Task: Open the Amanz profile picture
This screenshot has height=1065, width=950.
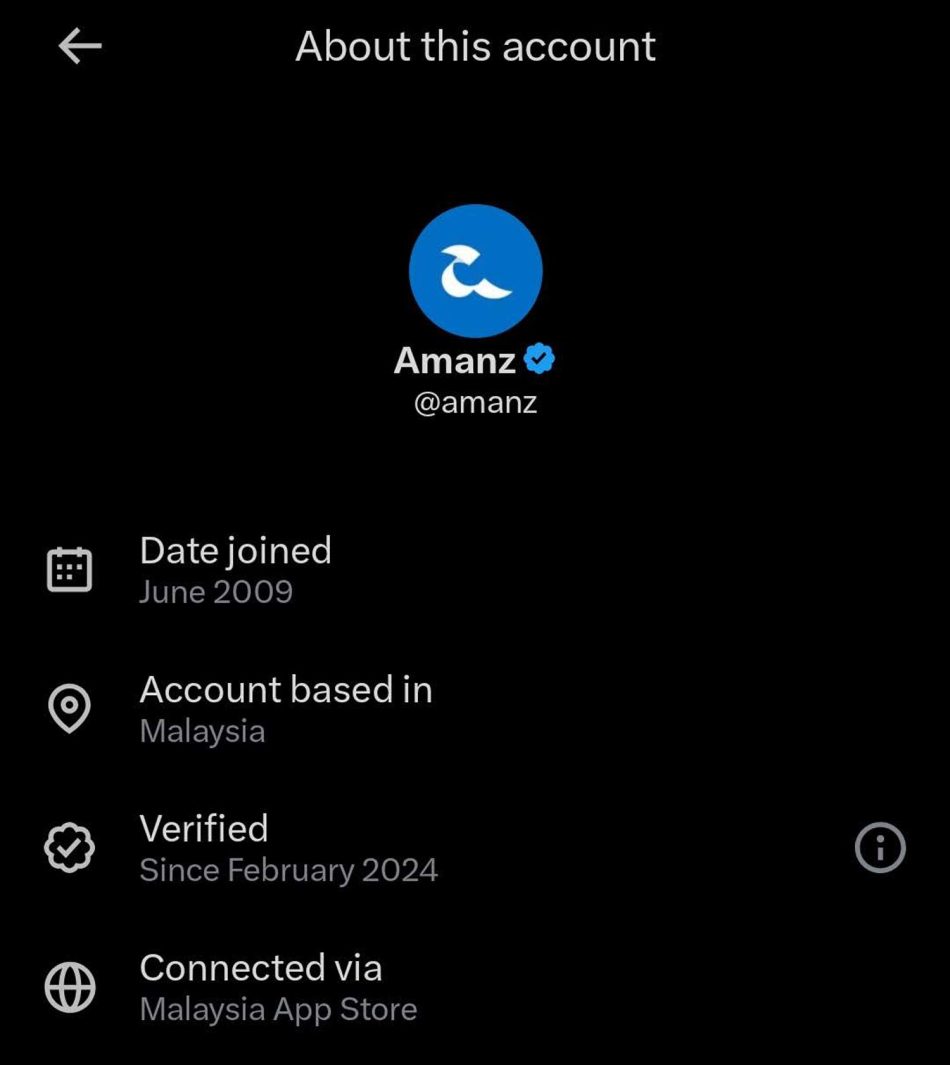Action: (x=476, y=271)
